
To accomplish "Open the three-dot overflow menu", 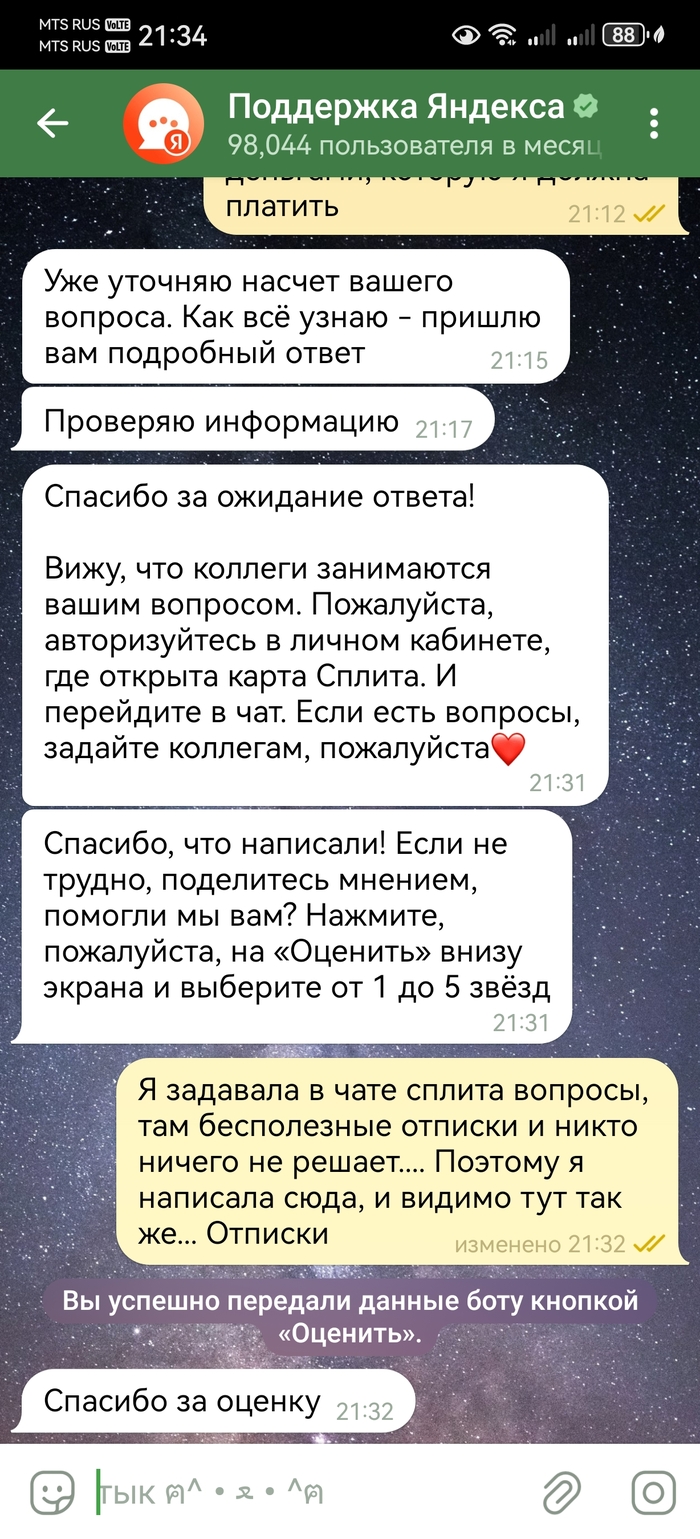I will pyautogui.click(x=654, y=123).
